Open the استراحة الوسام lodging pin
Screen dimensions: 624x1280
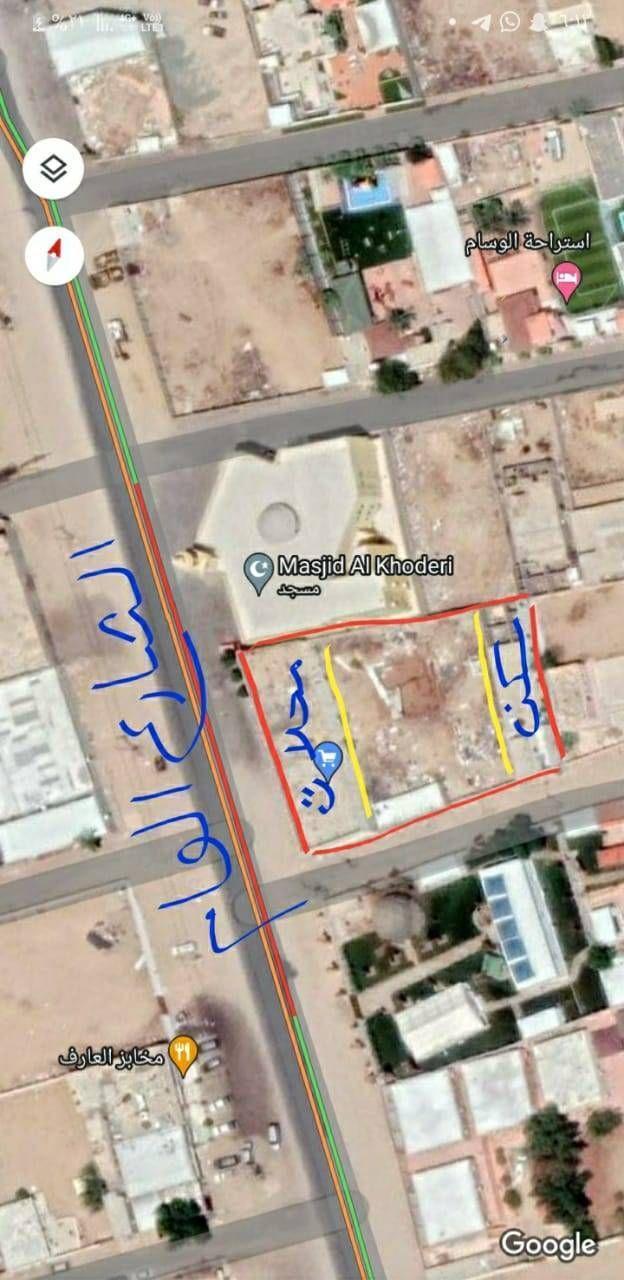pos(566,282)
